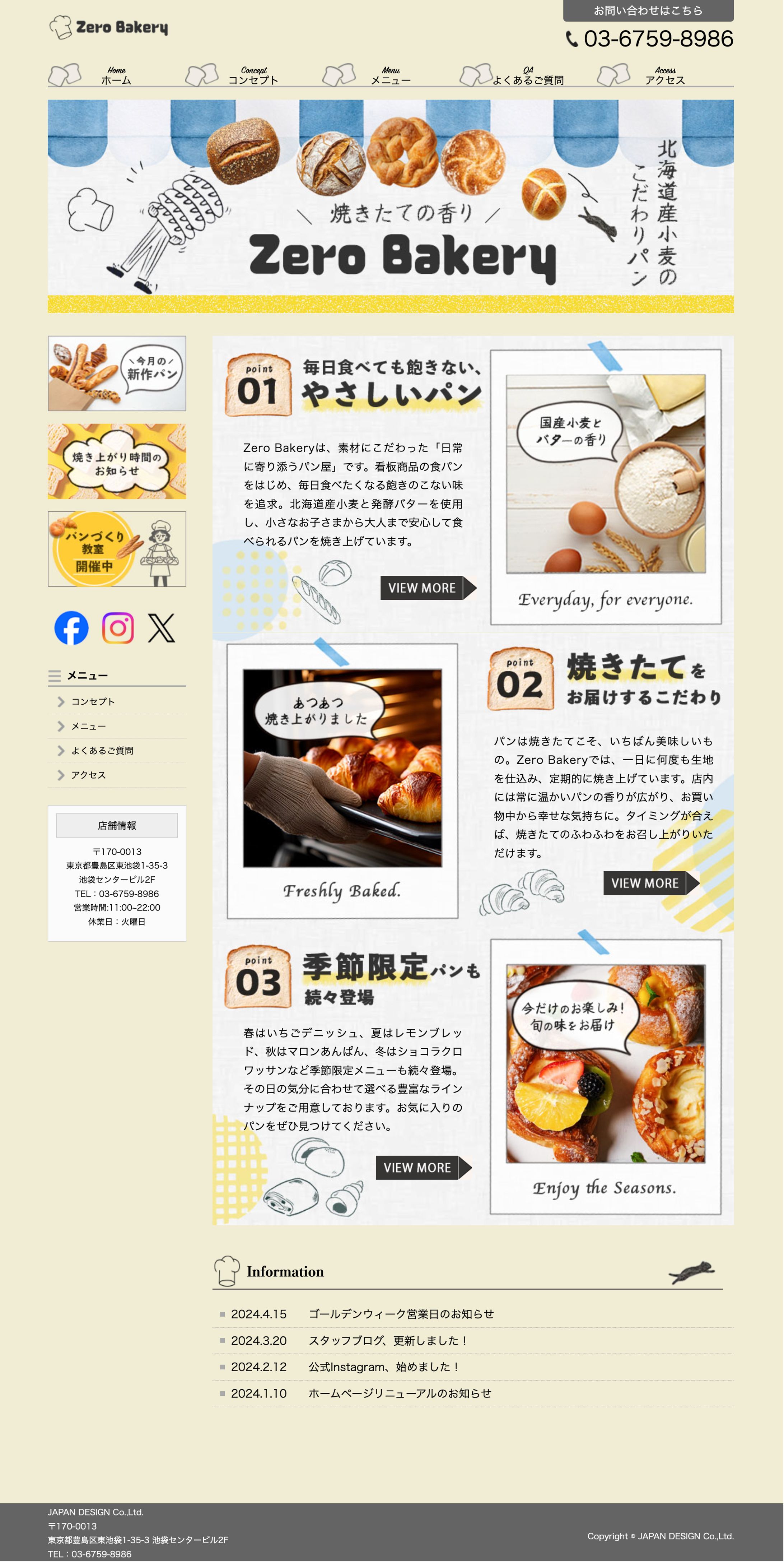
Task: Tap VIEW MORE under point 03
Action: [x=423, y=1167]
